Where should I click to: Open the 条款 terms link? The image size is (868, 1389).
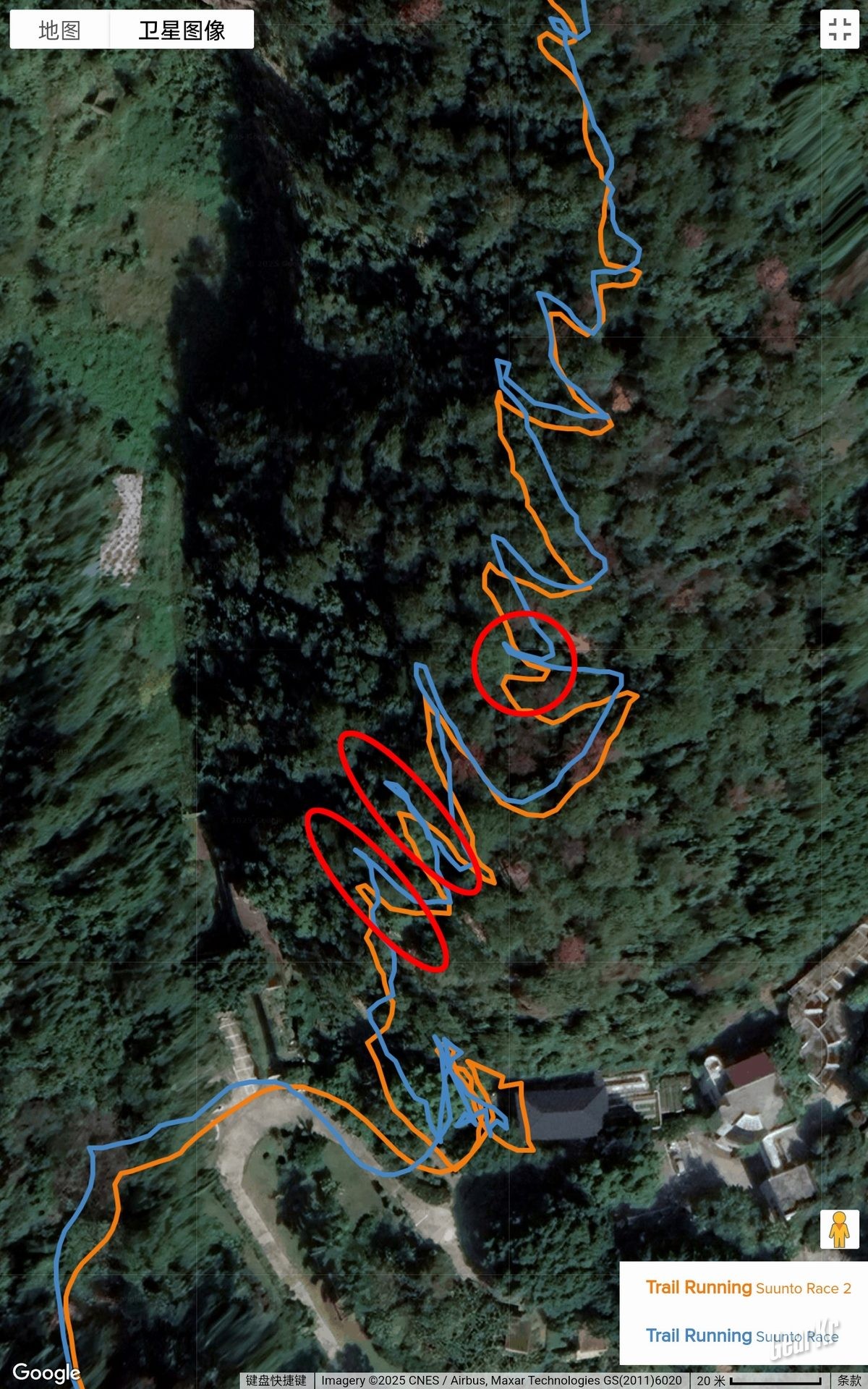coord(849,1380)
